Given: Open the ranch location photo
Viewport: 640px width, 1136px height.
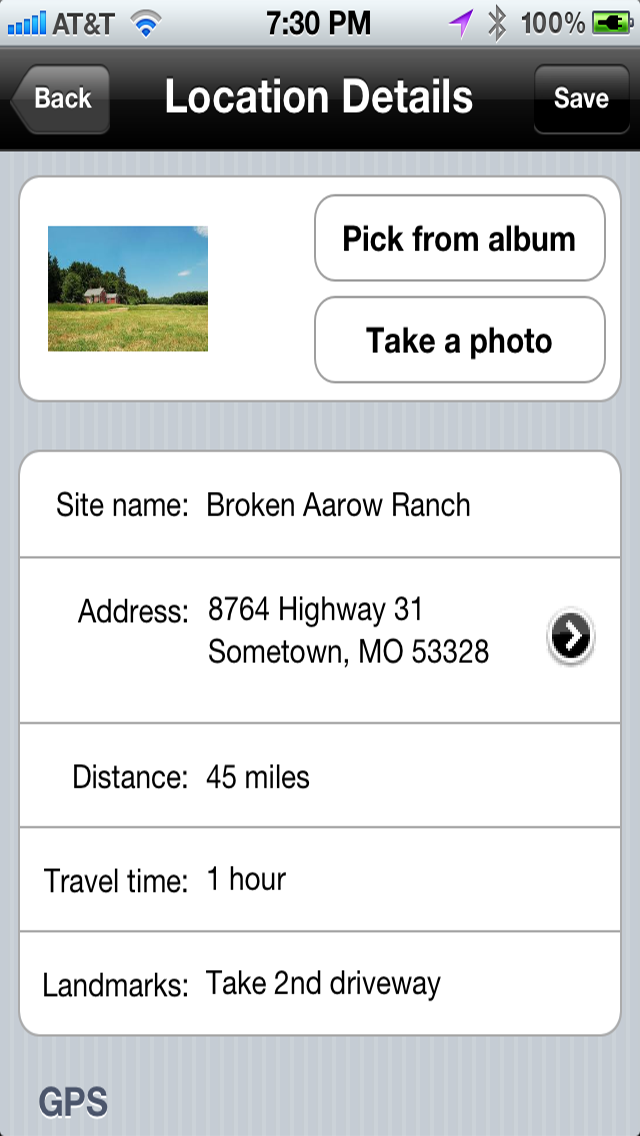Looking at the screenshot, I should click(x=128, y=288).
